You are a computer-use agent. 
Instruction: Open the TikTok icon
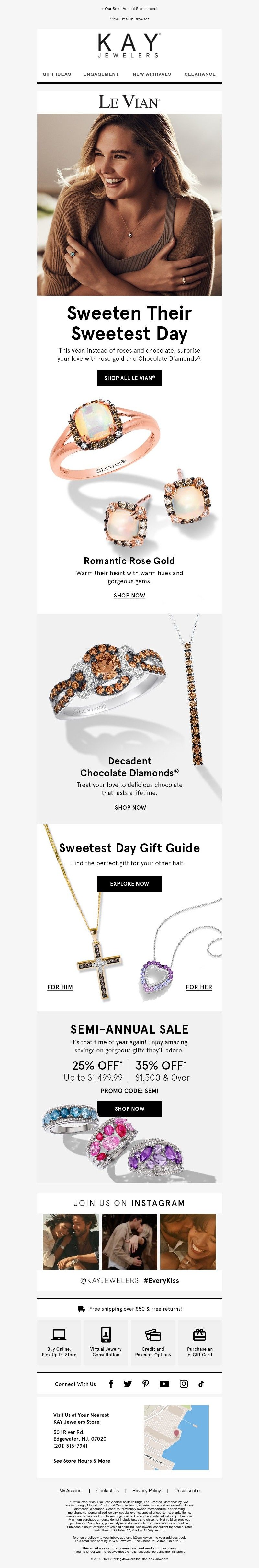[x=201, y=1383]
